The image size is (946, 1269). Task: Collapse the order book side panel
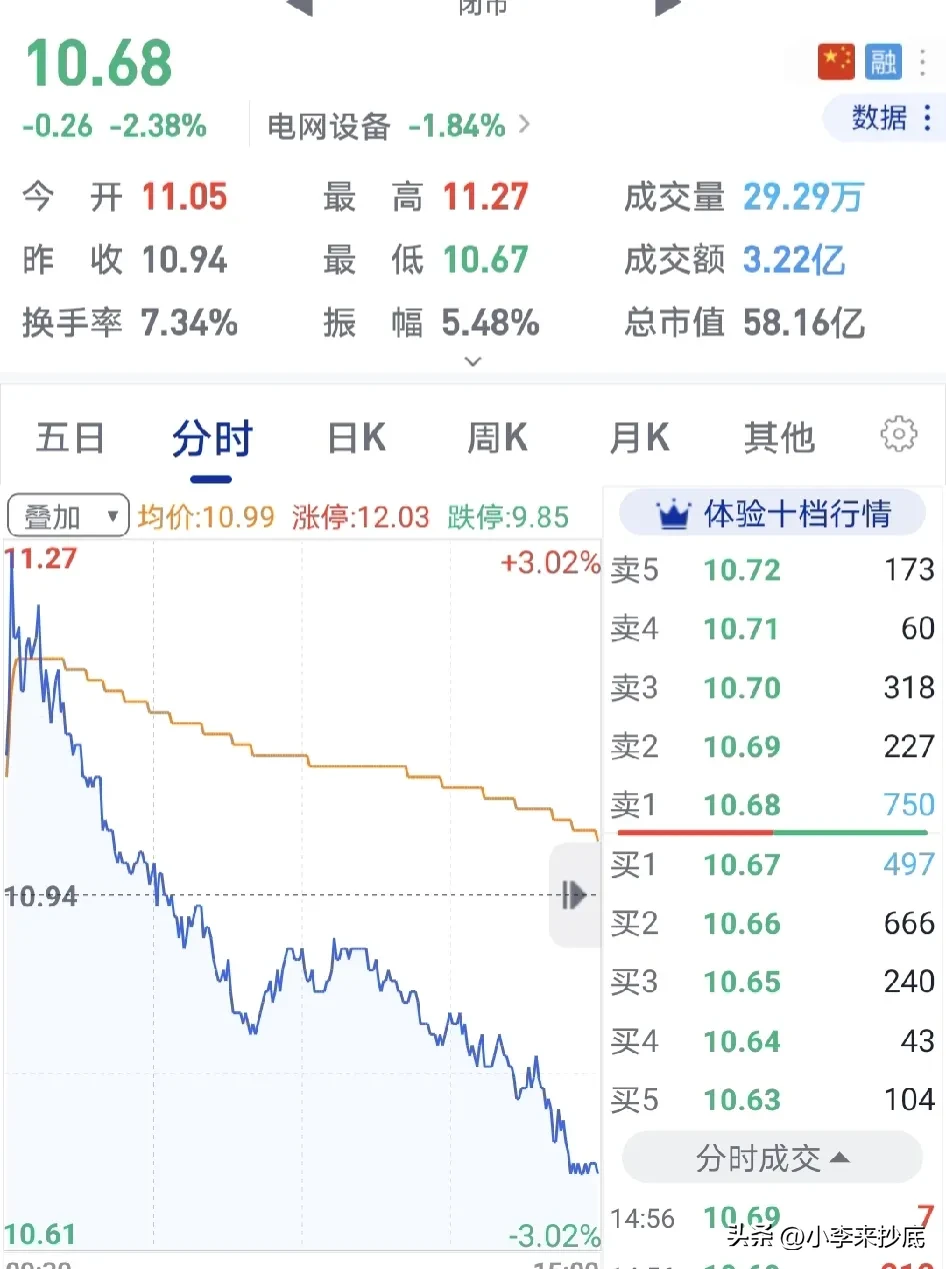tap(574, 895)
